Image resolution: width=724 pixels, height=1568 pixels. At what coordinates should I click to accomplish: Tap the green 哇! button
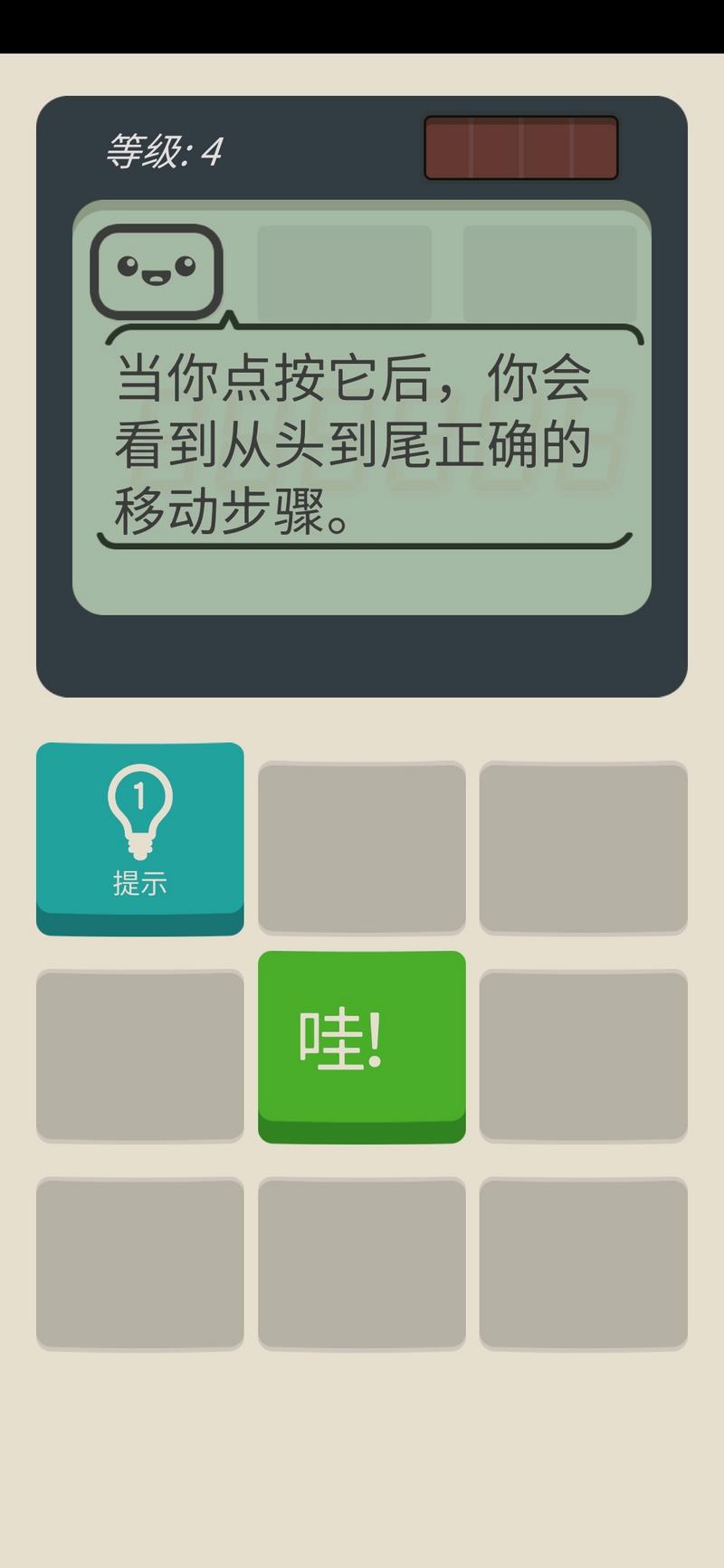click(361, 1042)
